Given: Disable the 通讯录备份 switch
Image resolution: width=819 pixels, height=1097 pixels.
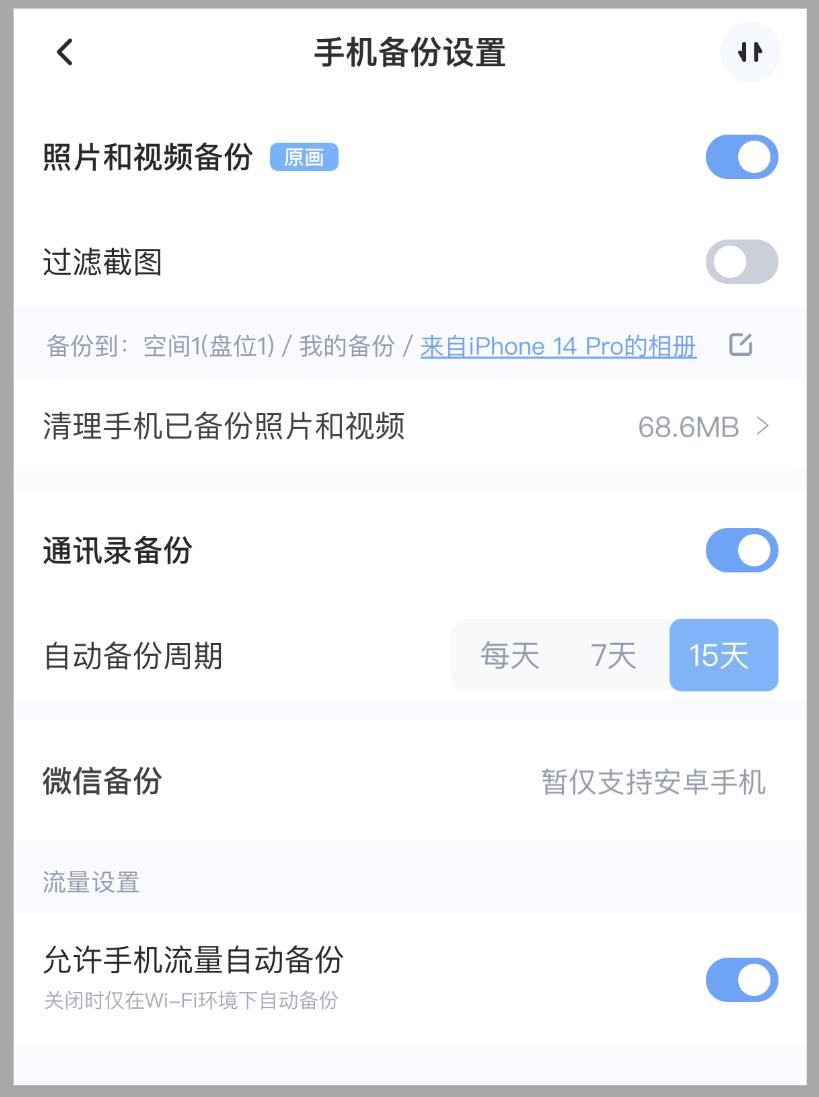Looking at the screenshot, I should [x=741, y=550].
